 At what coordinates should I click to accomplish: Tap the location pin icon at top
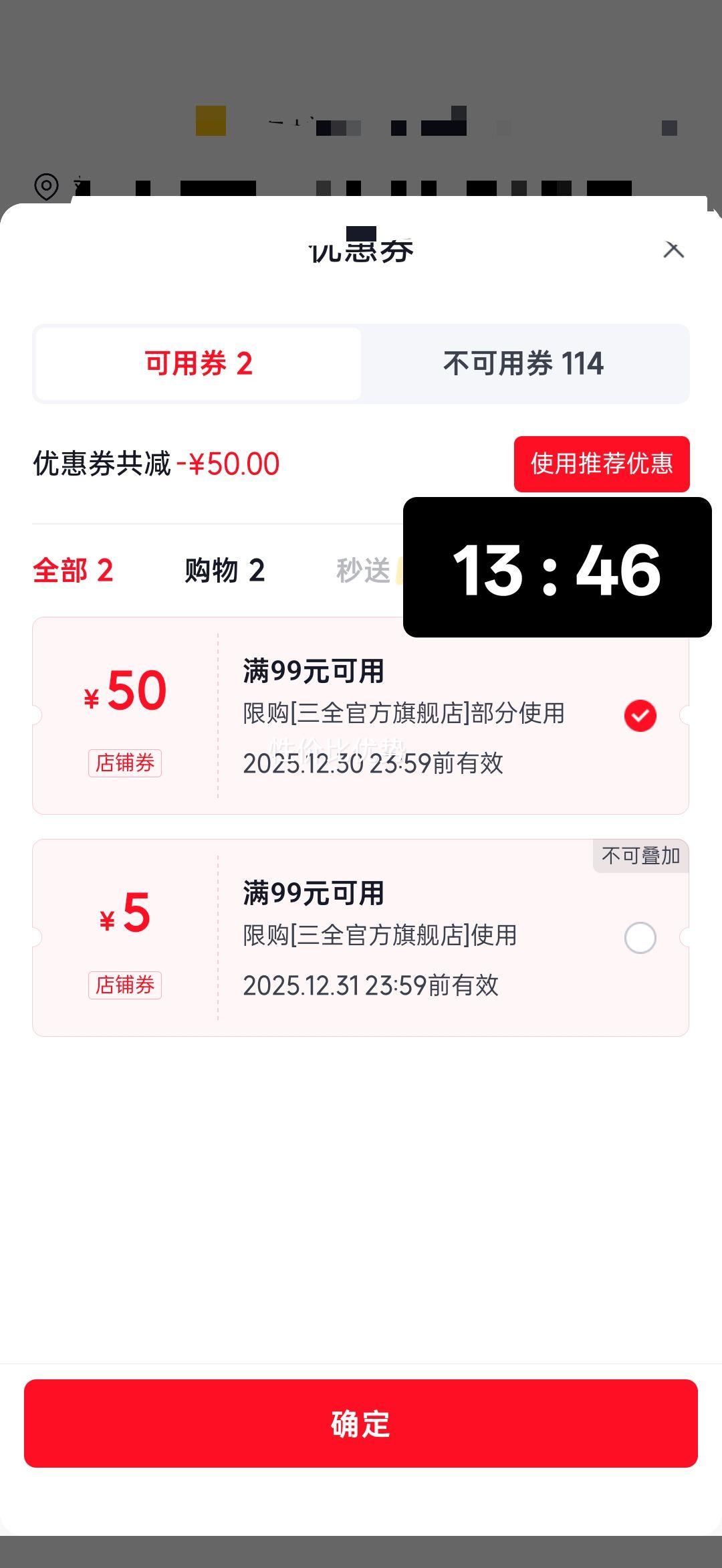(45, 185)
